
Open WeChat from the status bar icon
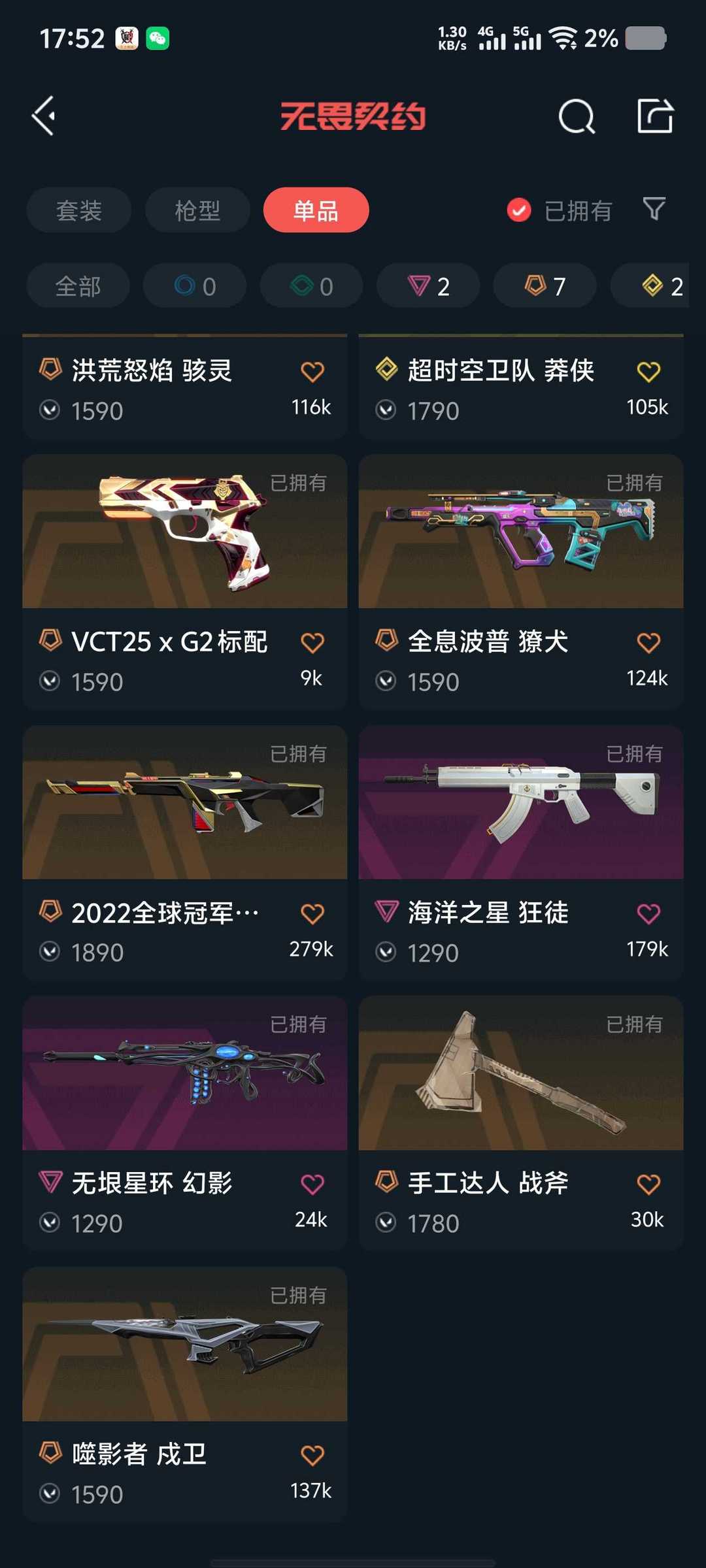[x=157, y=37]
